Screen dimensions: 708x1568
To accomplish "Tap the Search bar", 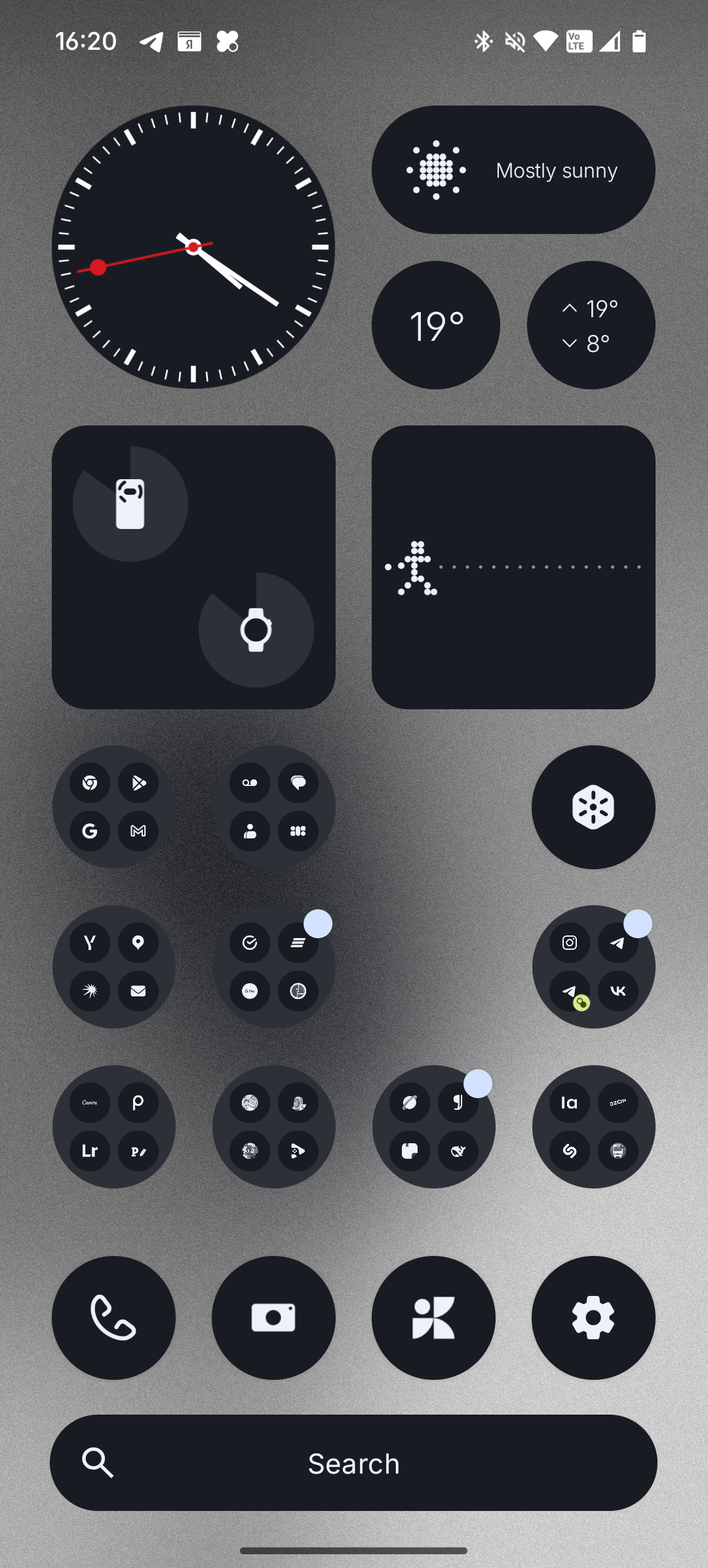I will 354,1463.
